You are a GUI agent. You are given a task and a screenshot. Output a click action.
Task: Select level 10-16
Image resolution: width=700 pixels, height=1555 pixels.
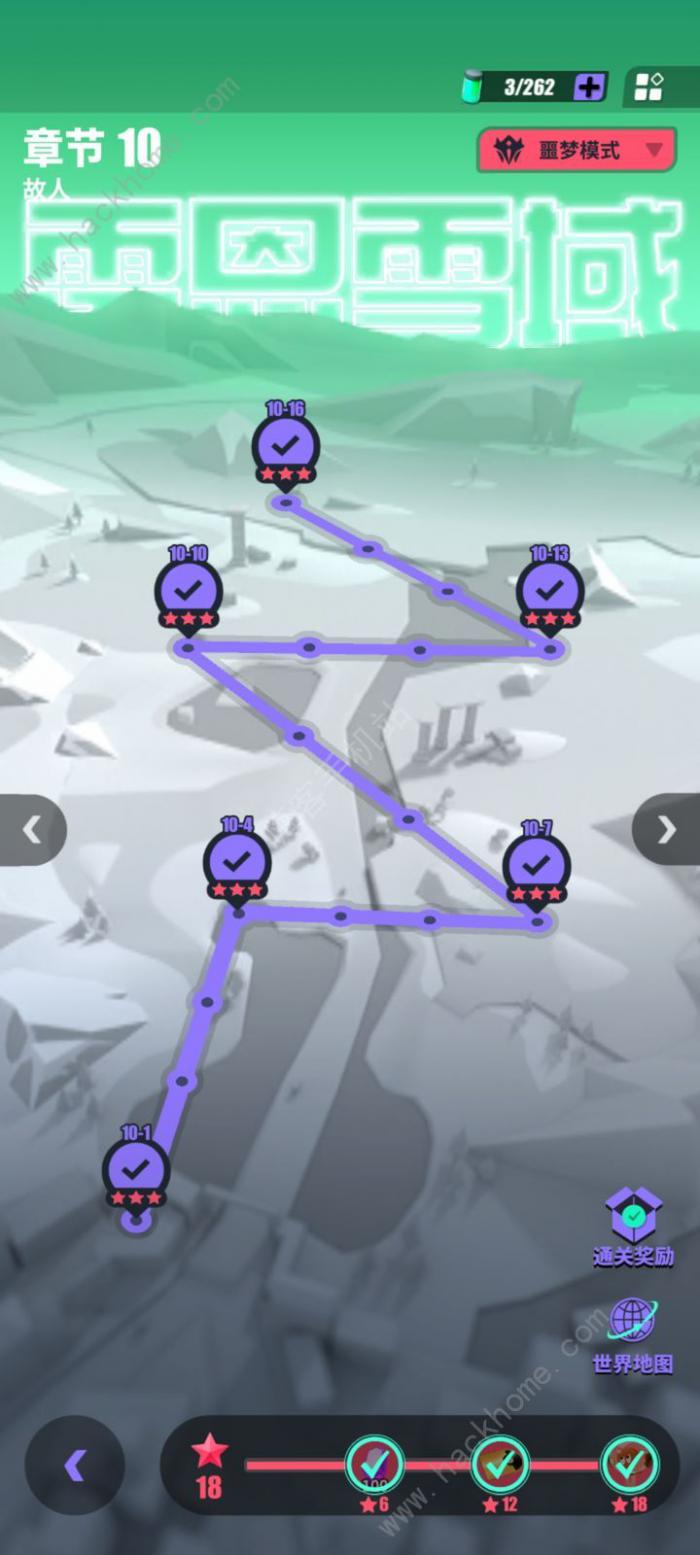(x=286, y=447)
